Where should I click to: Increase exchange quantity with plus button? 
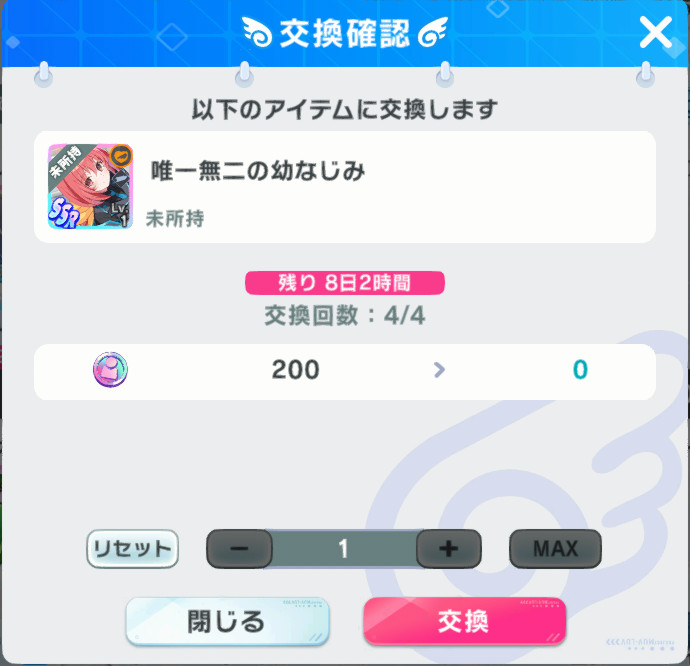coord(449,548)
